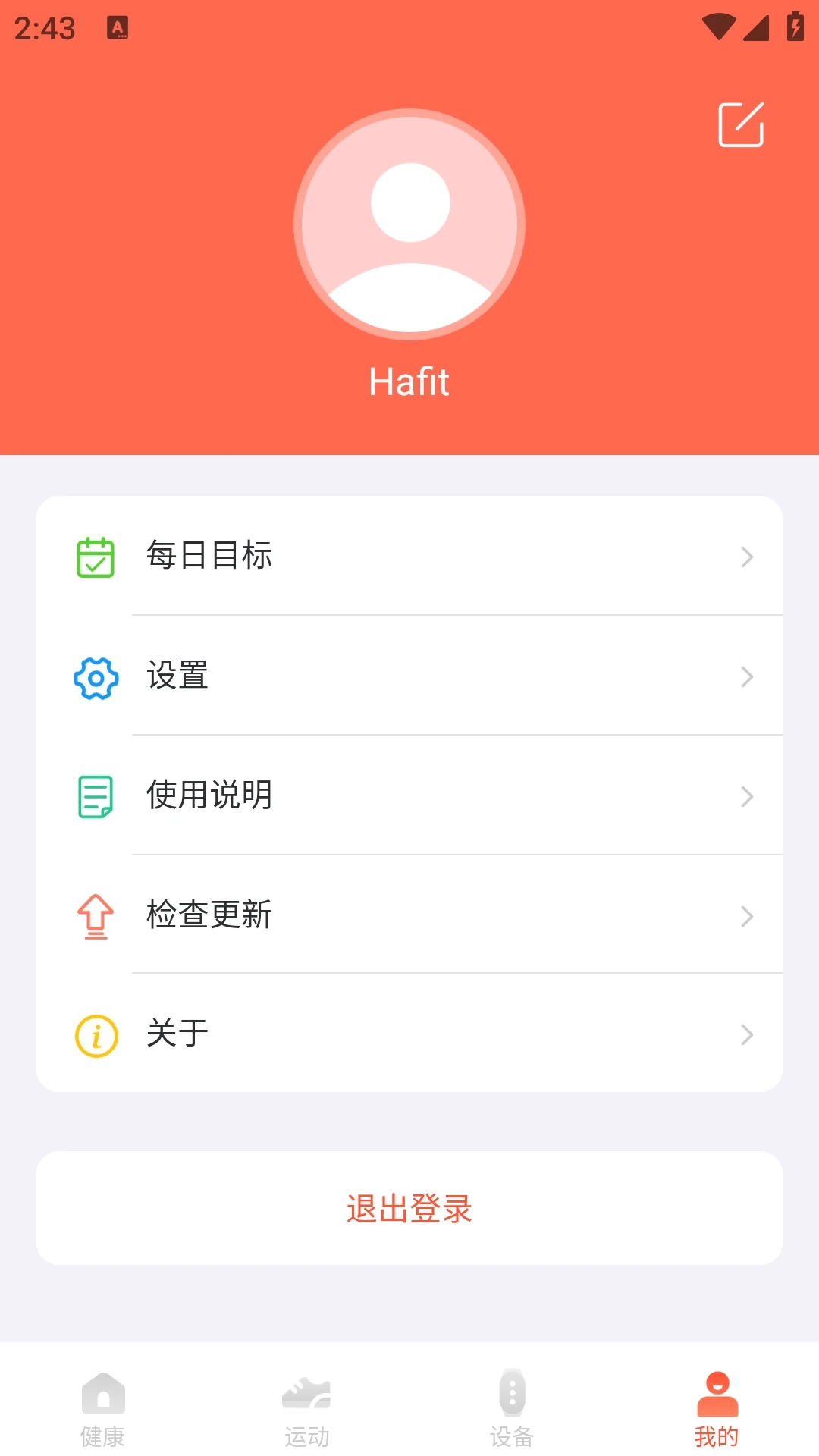Open 设置 using its right chevron
The image size is (819, 1456).
coord(748,676)
